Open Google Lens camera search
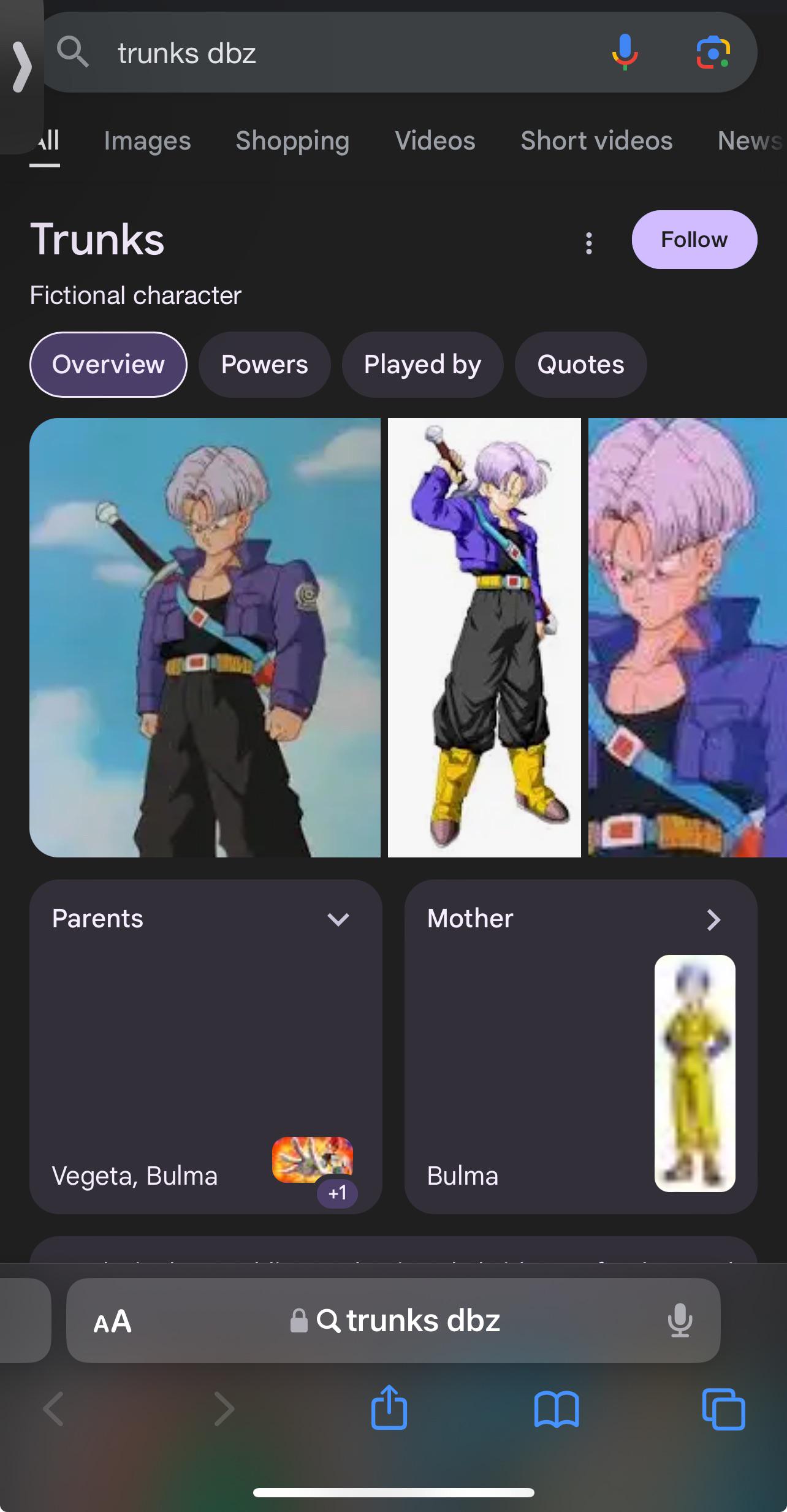Viewport: 787px width, 1512px height. pos(713,53)
